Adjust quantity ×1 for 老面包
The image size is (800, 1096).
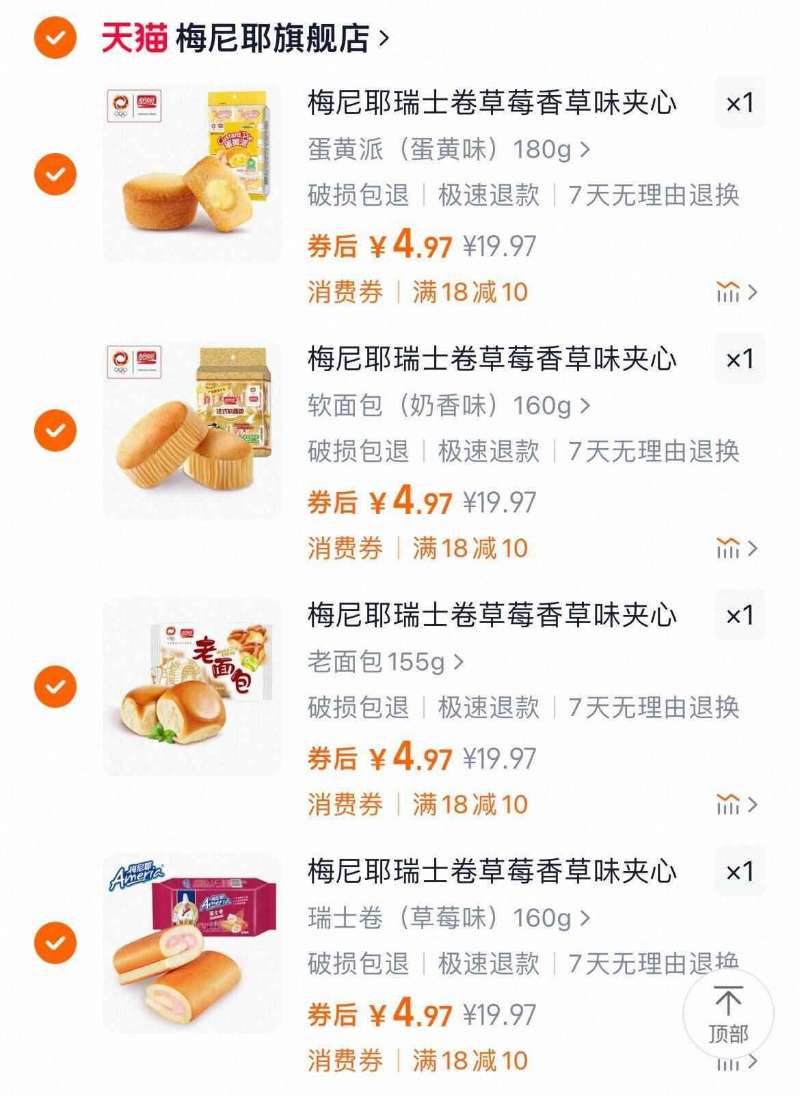(x=739, y=615)
